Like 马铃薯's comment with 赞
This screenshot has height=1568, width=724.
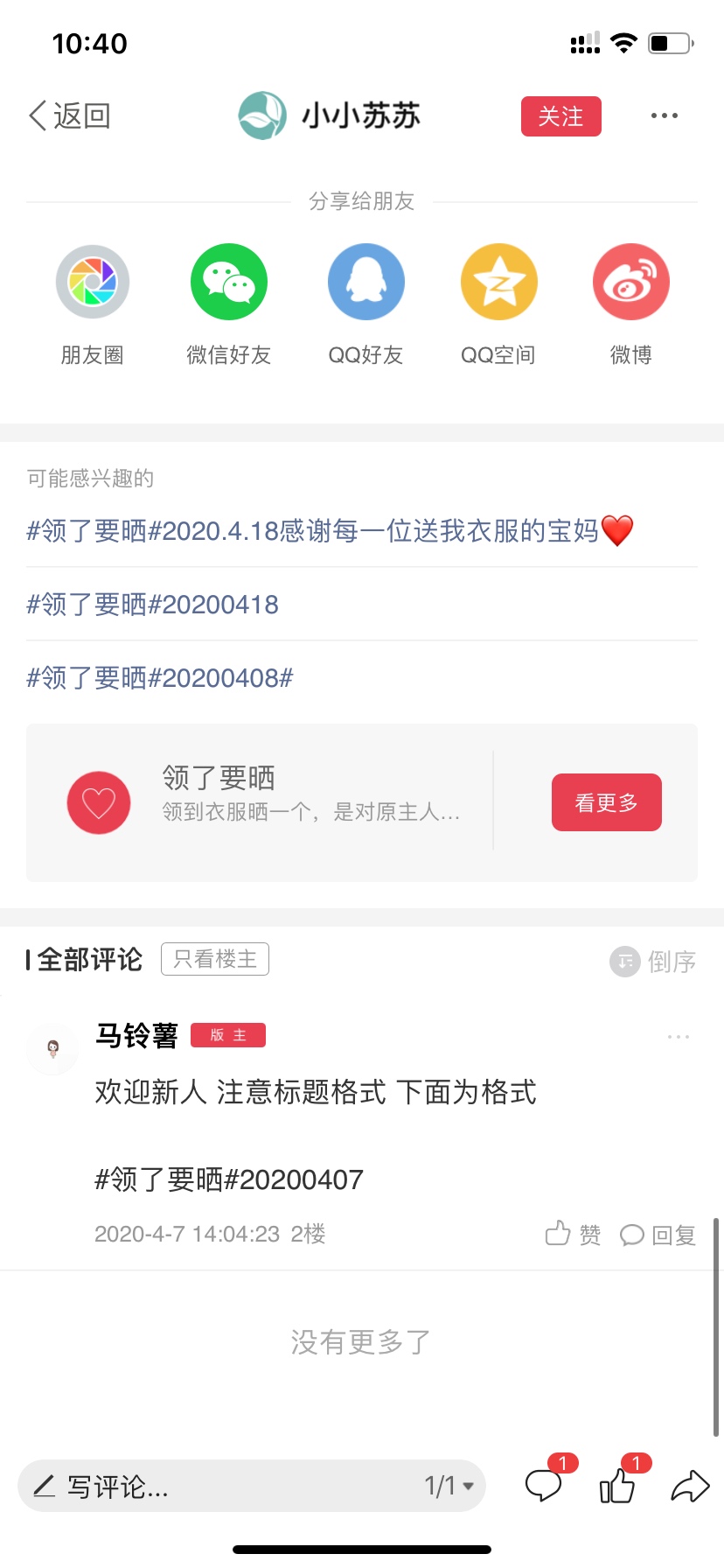(x=573, y=1235)
